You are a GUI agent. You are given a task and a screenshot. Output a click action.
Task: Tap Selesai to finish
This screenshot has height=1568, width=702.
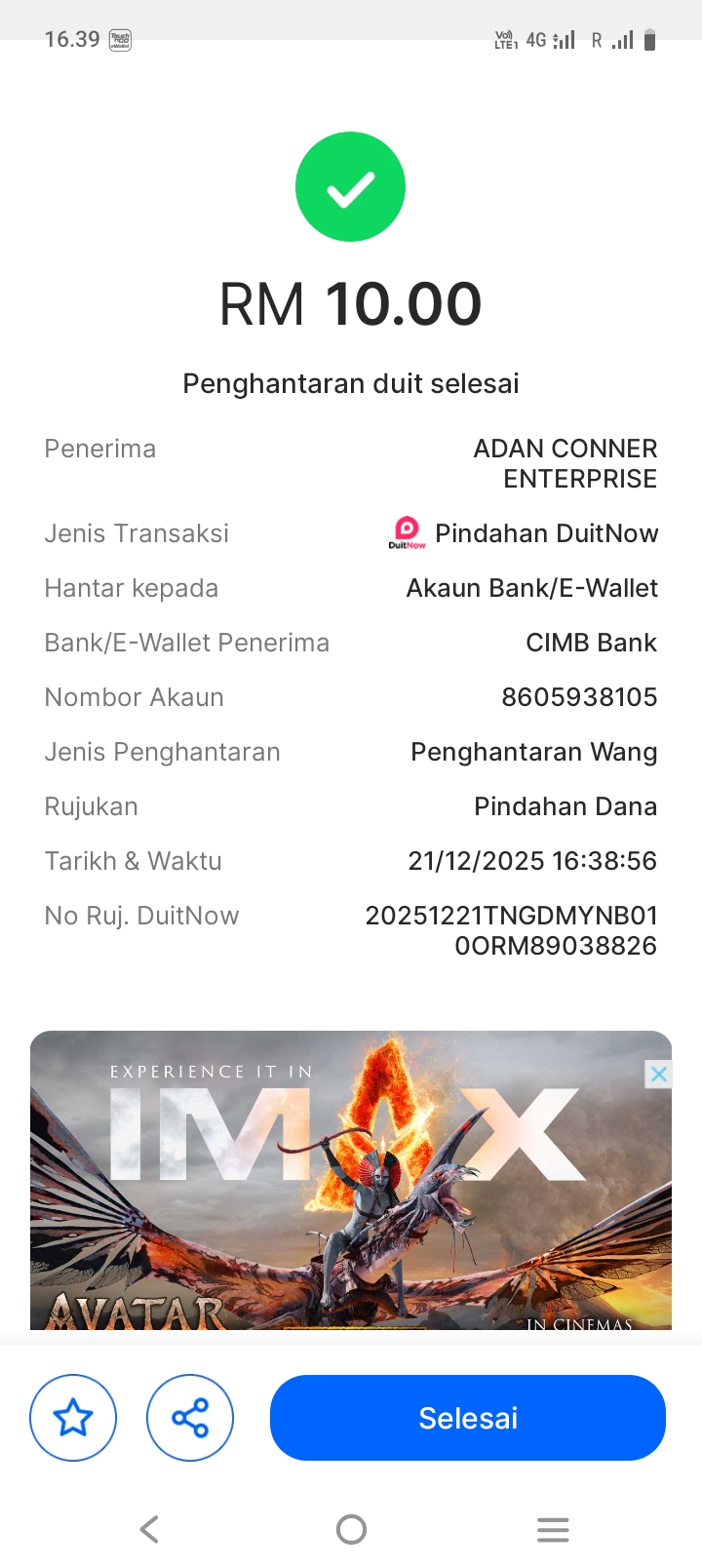468,1418
